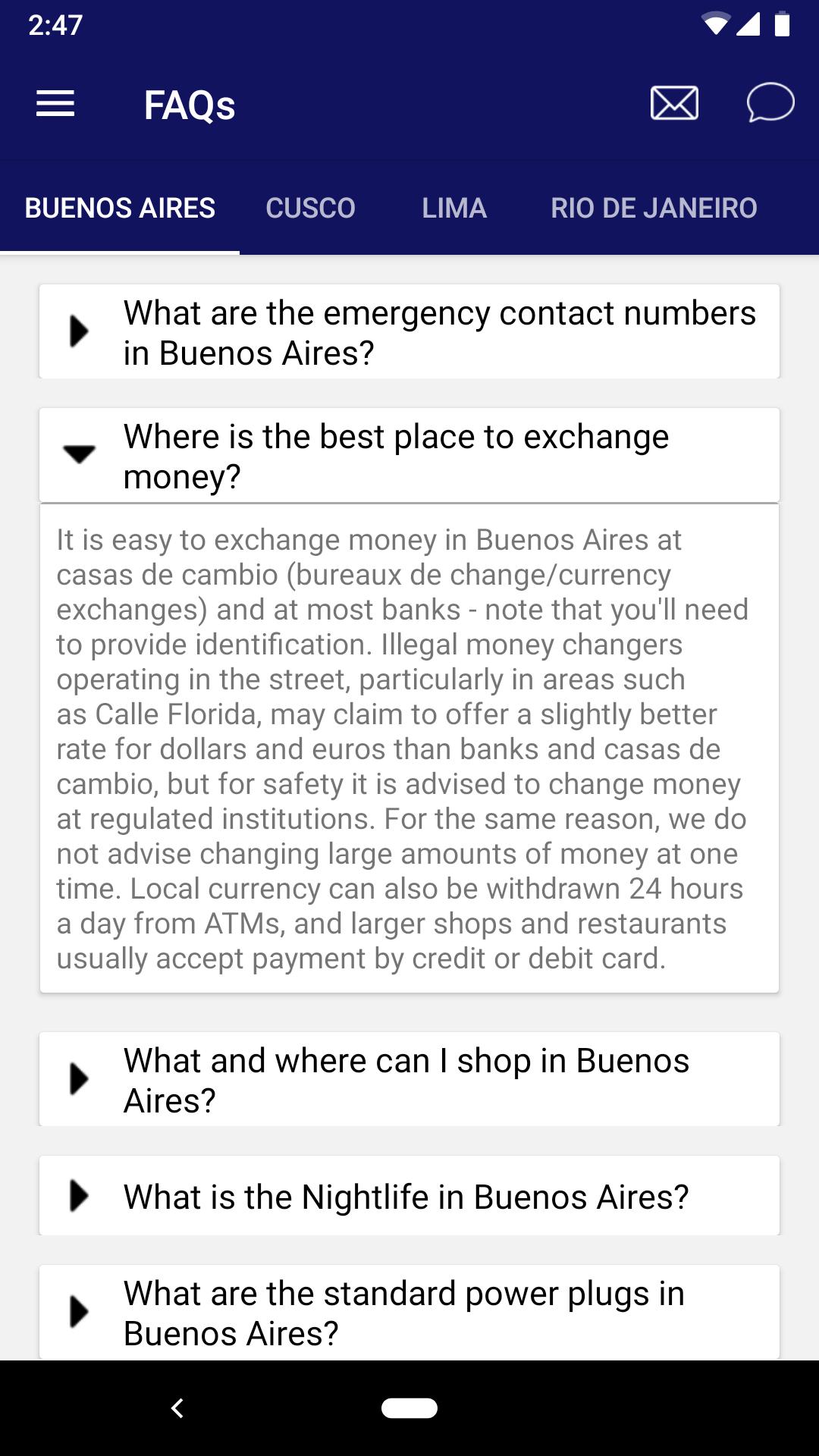
Task: Go back with the system back button
Action: (x=177, y=1408)
